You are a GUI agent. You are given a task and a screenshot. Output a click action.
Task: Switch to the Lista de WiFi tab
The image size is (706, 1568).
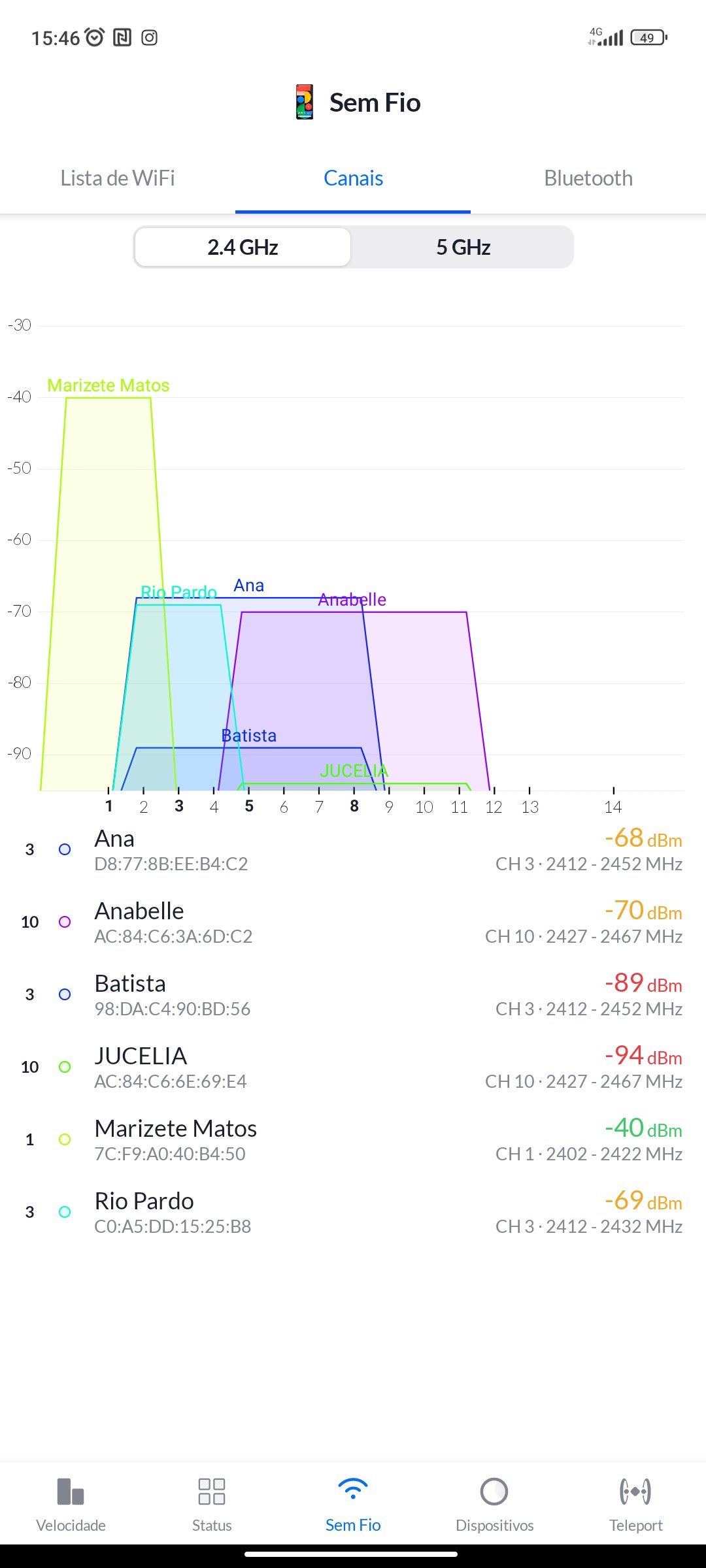[118, 178]
